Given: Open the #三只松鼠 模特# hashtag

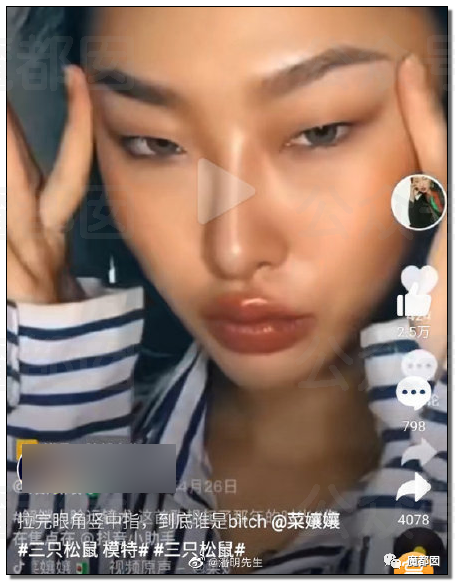Looking at the screenshot, I should (84, 549).
